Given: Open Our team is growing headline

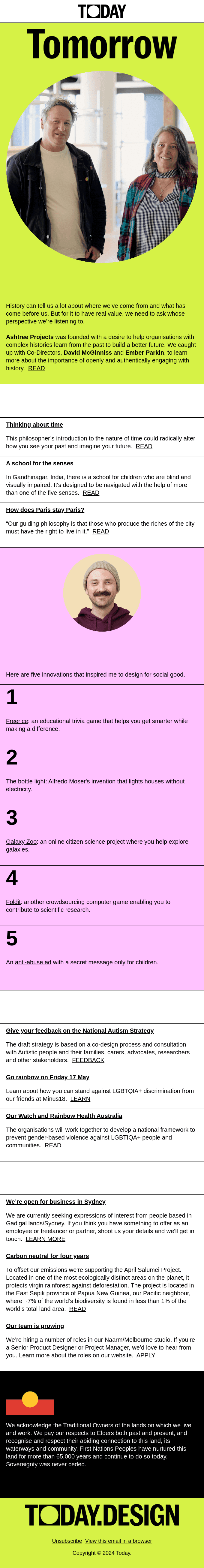Looking at the screenshot, I should pyautogui.click(x=35, y=1325).
